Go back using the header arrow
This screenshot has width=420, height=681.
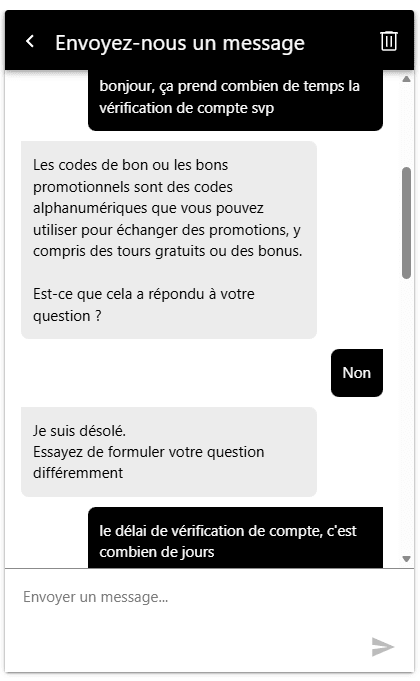tap(30, 42)
